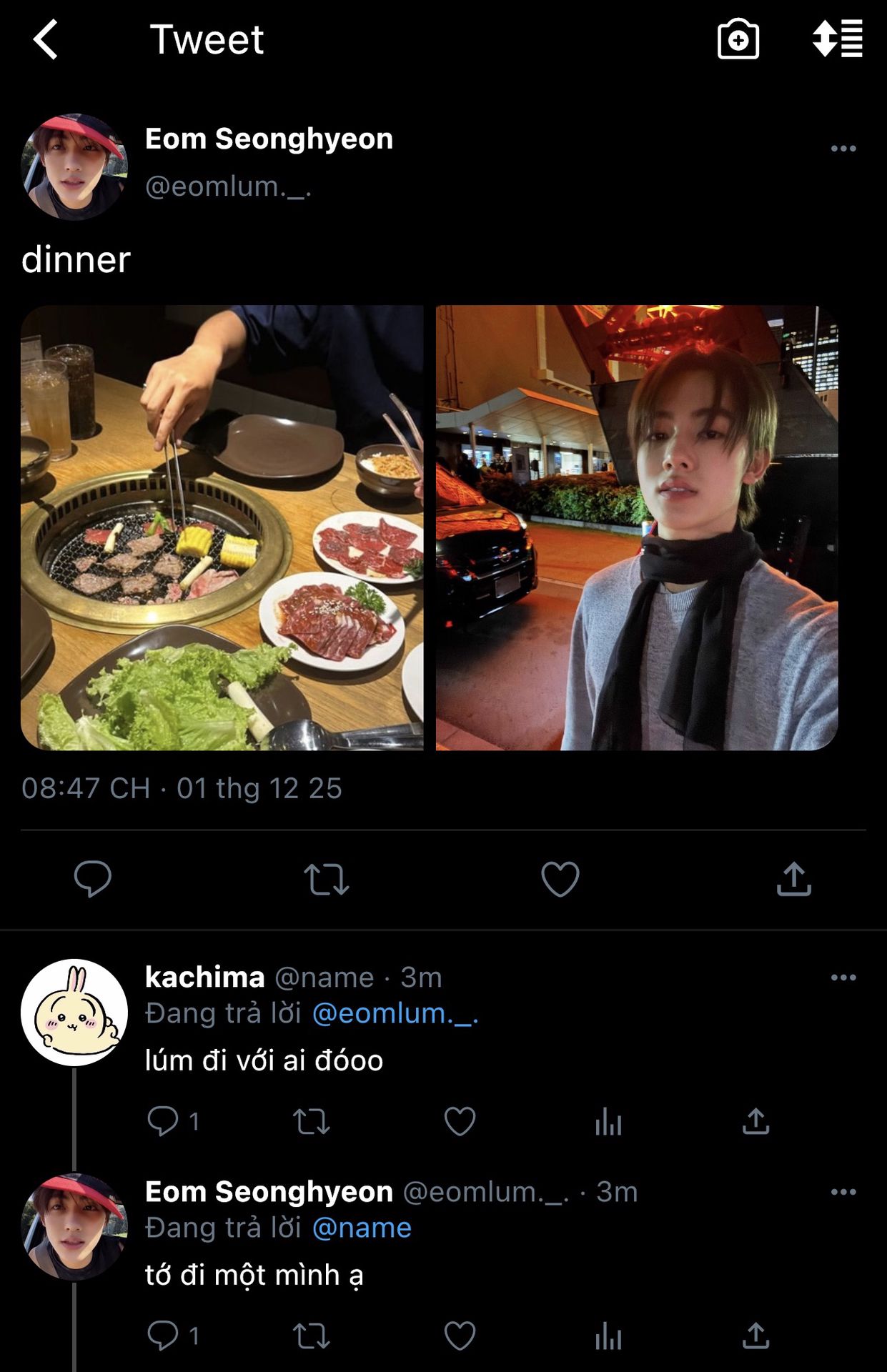Open kachima's profile avatar
Screen dimensions: 887x1372
74,1013
